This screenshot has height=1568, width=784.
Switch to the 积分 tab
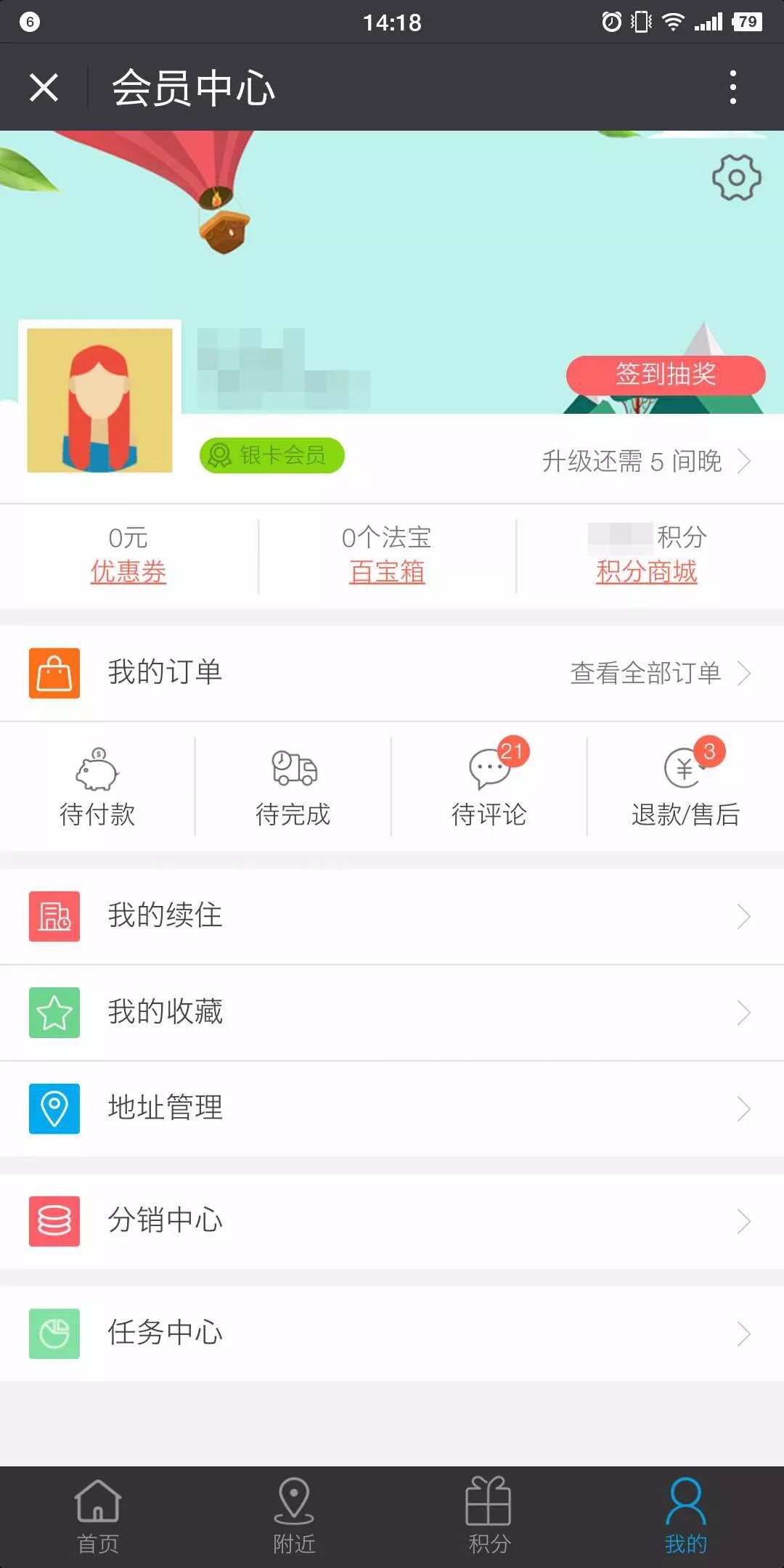click(489, 1517)
